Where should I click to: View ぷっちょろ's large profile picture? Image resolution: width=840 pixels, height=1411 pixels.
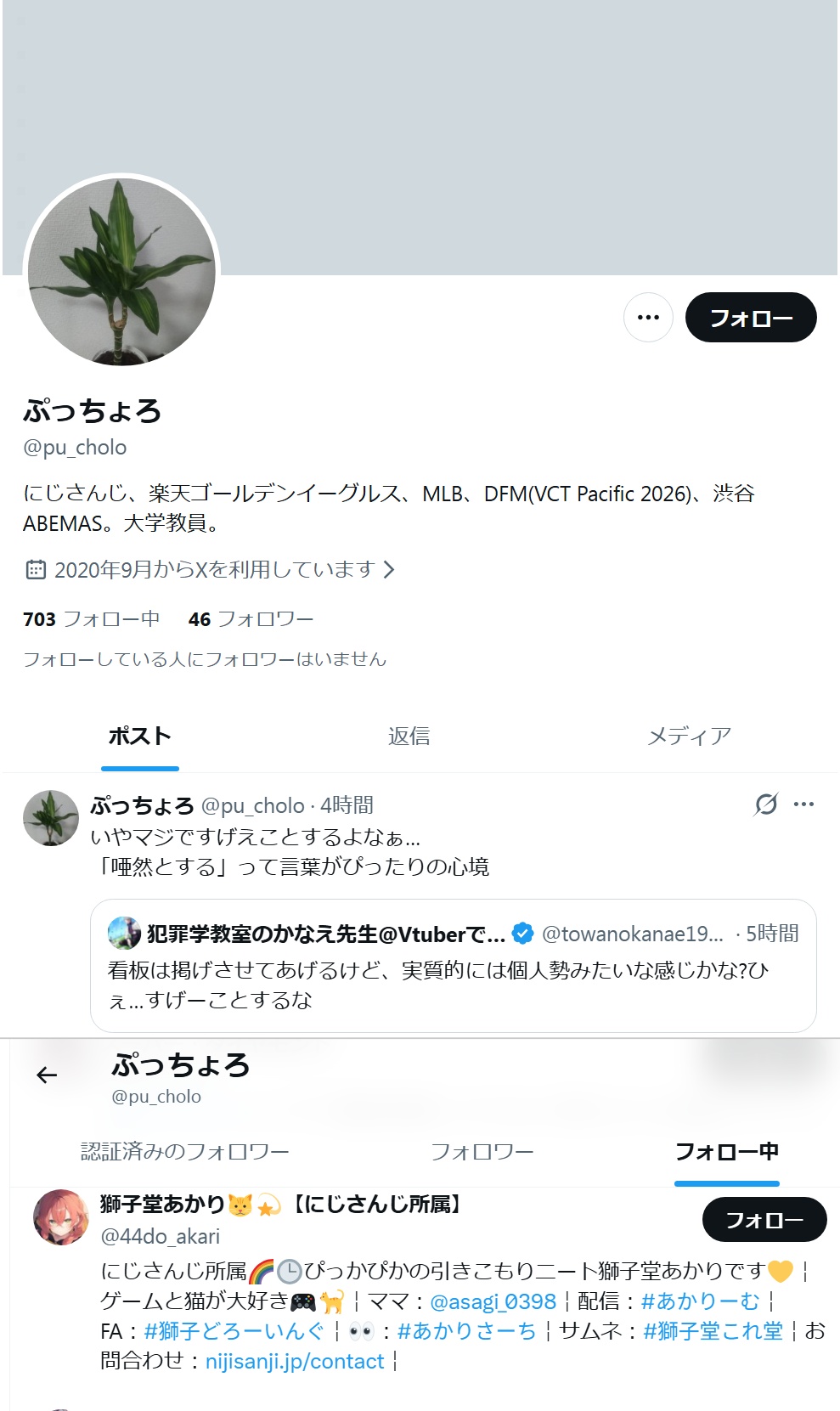pyautogui.click(x=121, y=272)
